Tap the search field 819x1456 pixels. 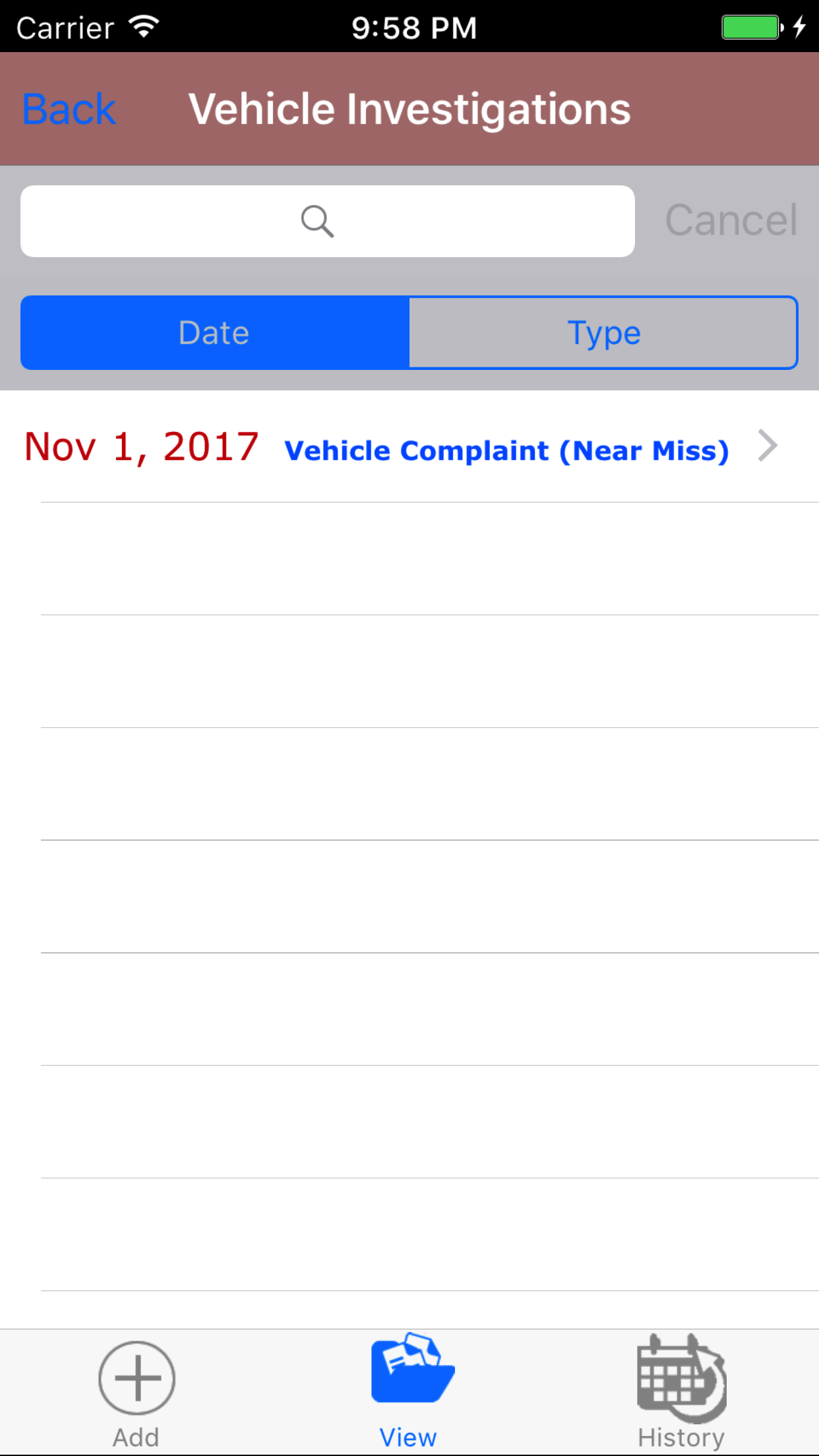pyautogui.click(x=327, y=222)
